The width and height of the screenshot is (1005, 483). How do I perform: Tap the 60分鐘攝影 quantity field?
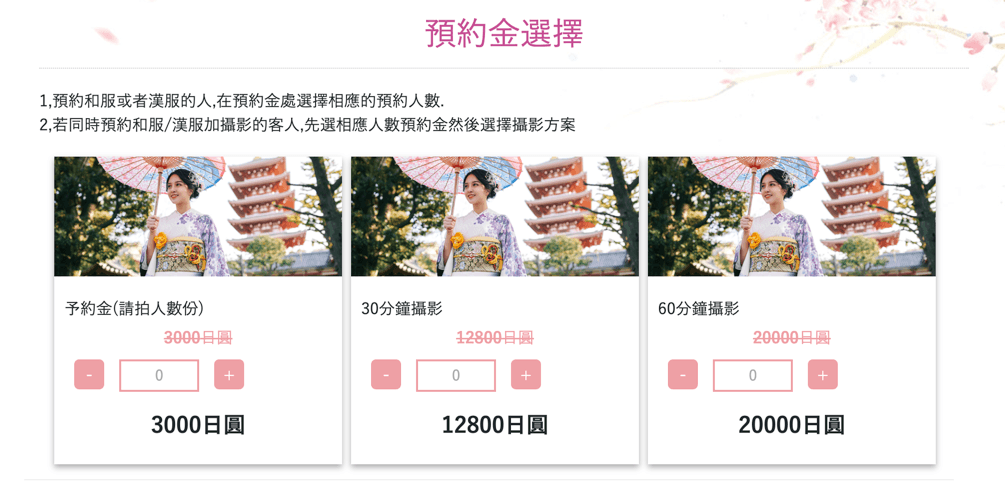(x=753, y=376)
